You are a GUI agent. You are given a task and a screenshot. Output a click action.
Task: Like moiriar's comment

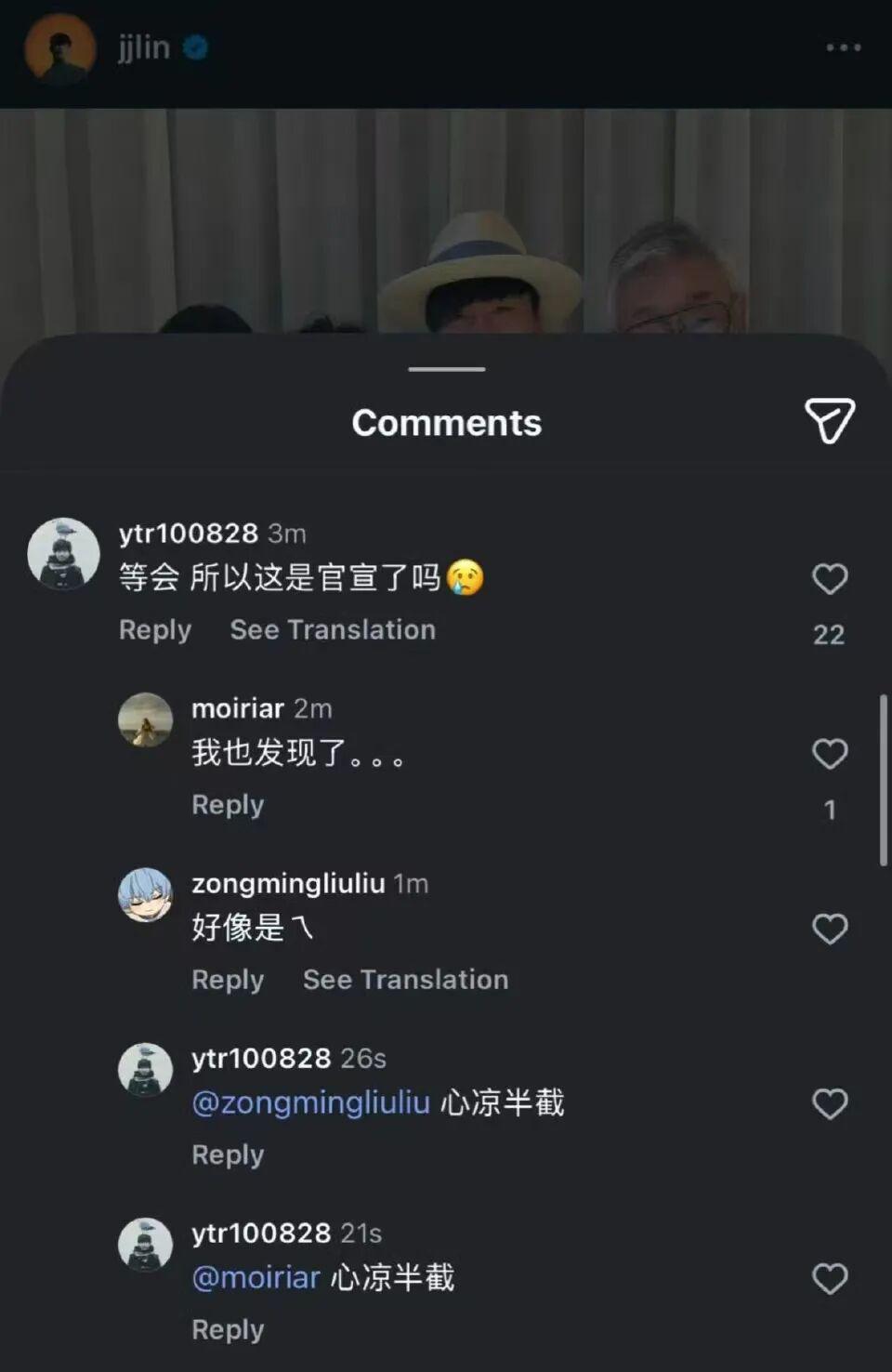(829, 754)
